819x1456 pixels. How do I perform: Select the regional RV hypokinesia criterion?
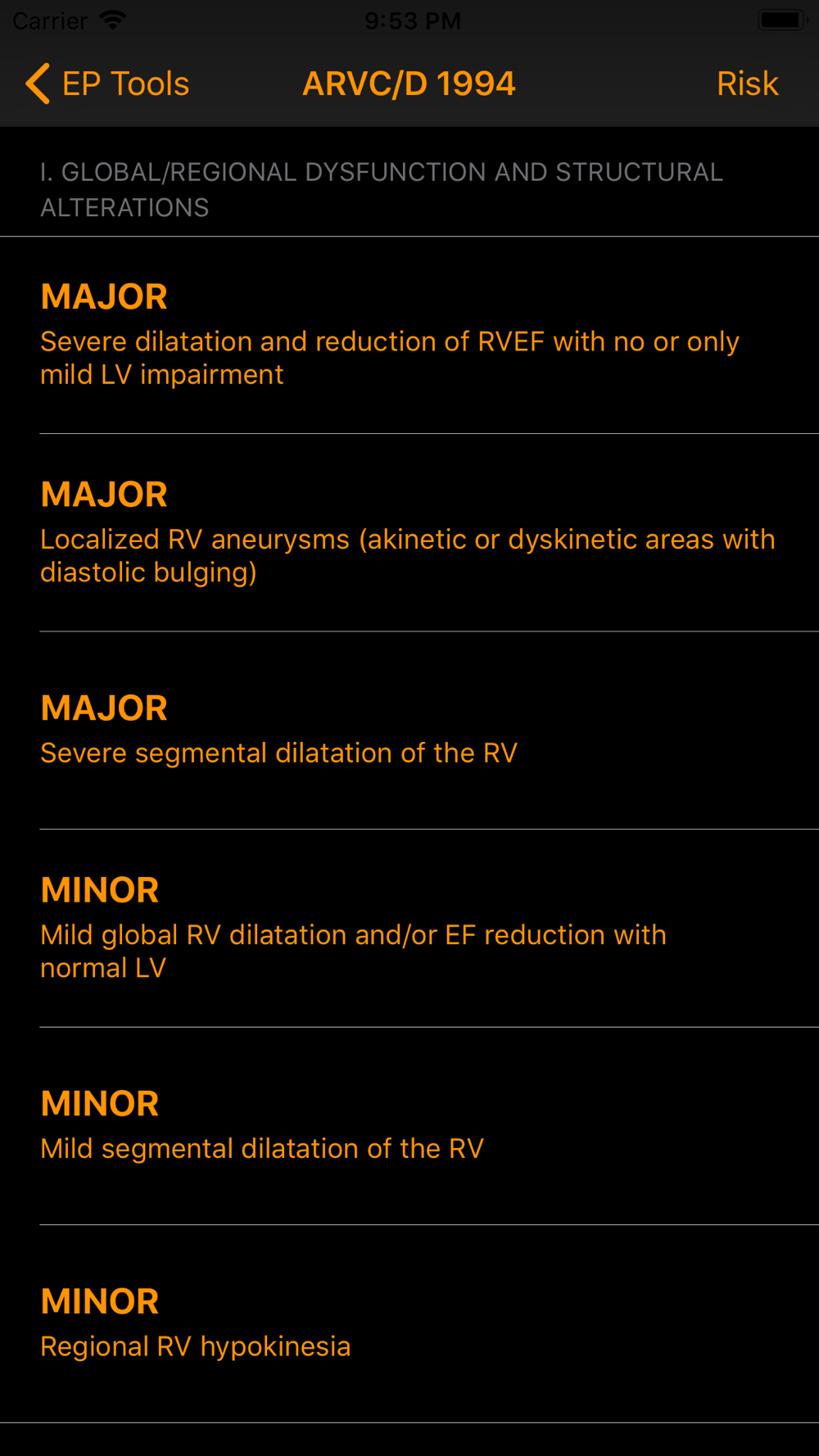(409, 1323)
